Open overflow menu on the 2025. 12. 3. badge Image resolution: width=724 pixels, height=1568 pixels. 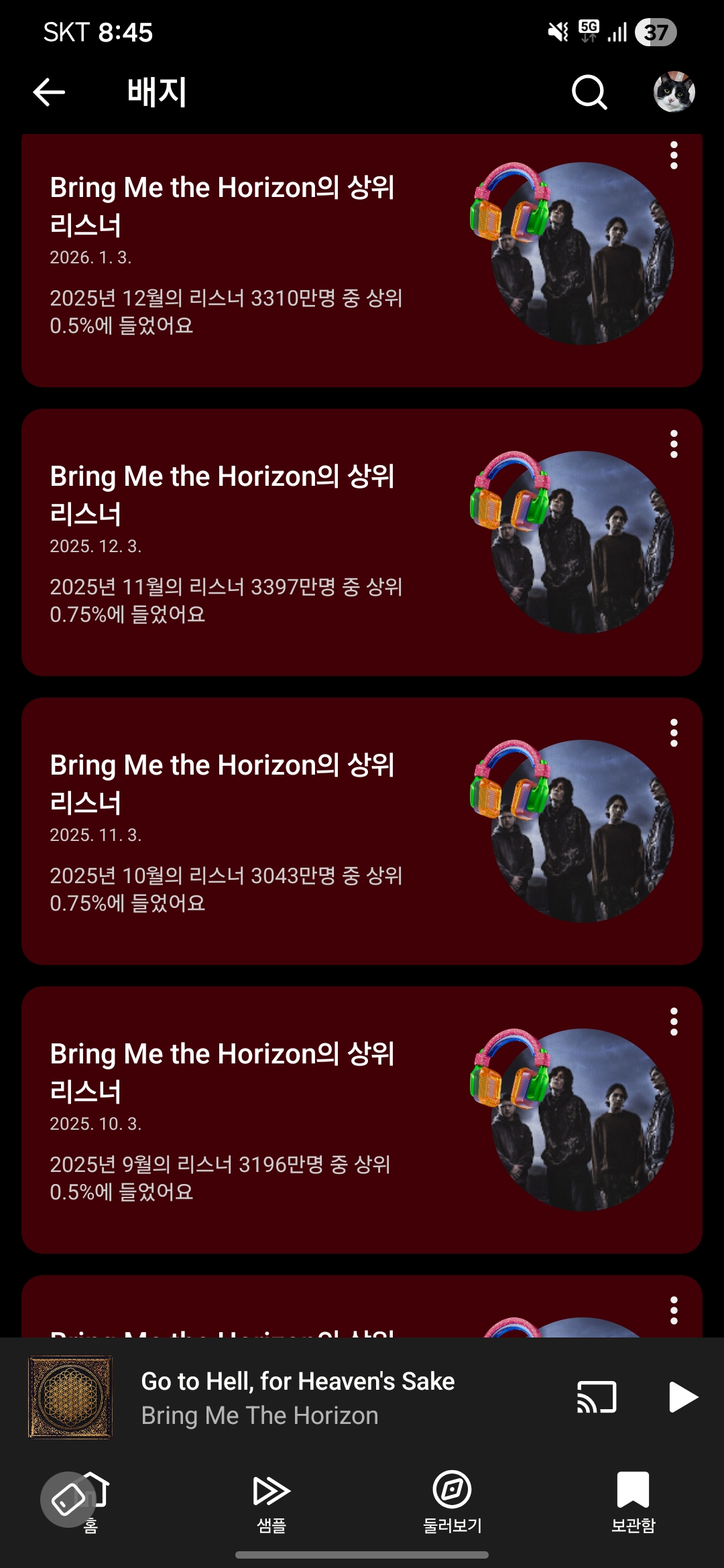(674, 444)
